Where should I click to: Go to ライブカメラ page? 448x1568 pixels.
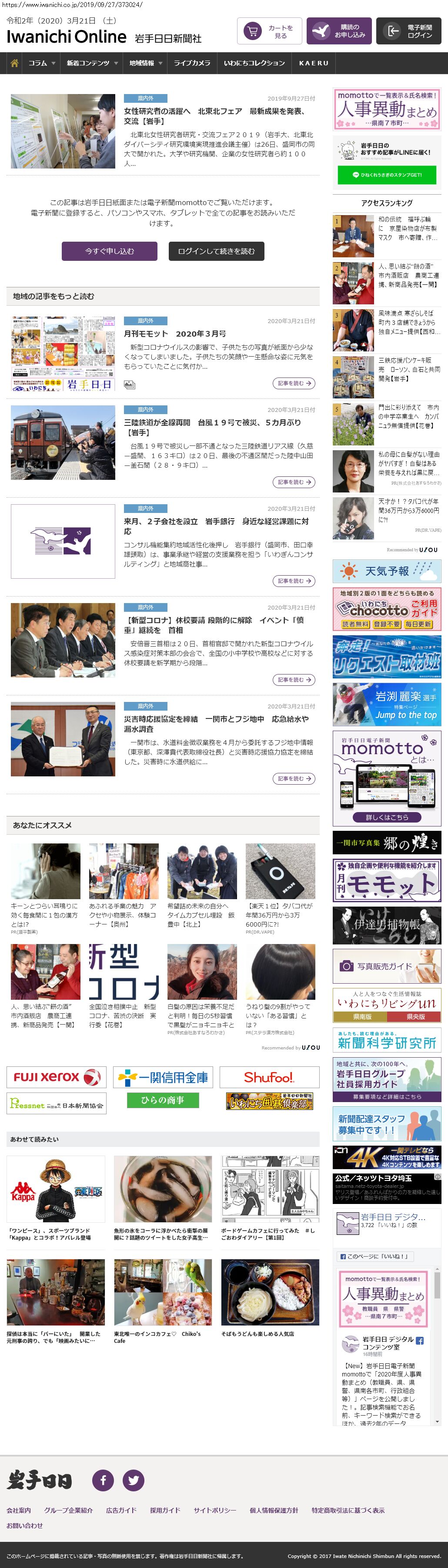pyautogui.click(x=192, y=63)
